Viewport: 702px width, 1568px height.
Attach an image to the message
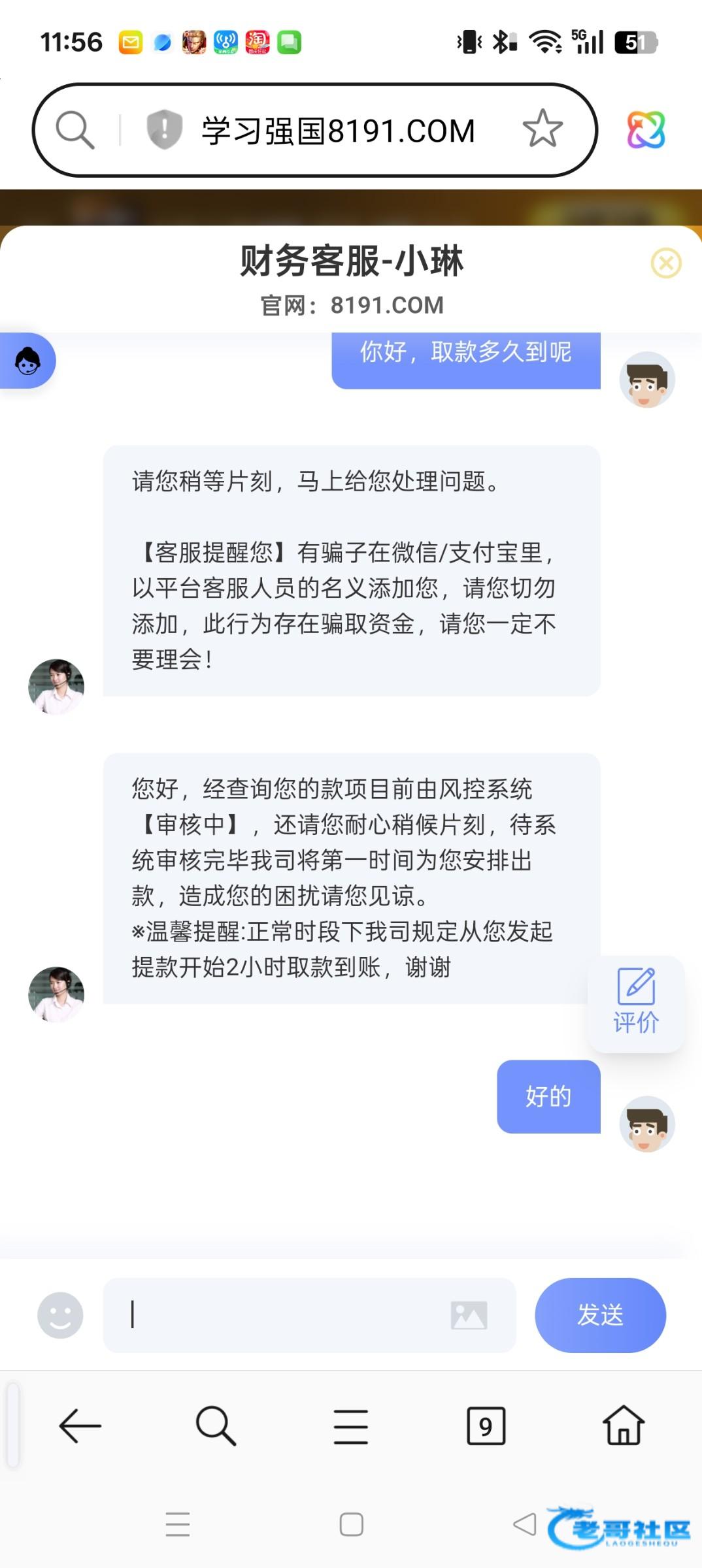coord(469,1315)
